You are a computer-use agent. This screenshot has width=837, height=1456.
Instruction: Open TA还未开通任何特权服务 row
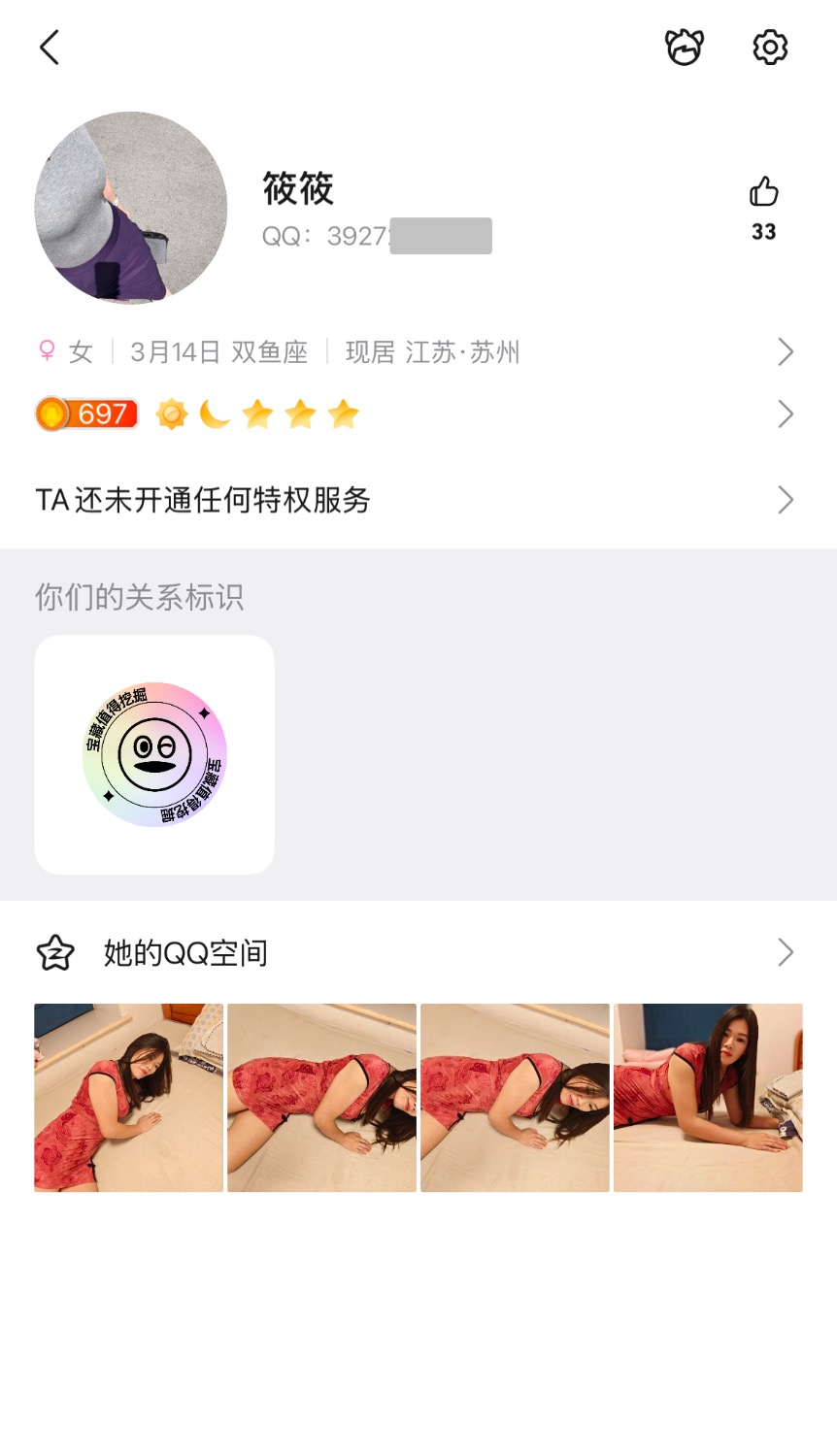pos(418,500)
